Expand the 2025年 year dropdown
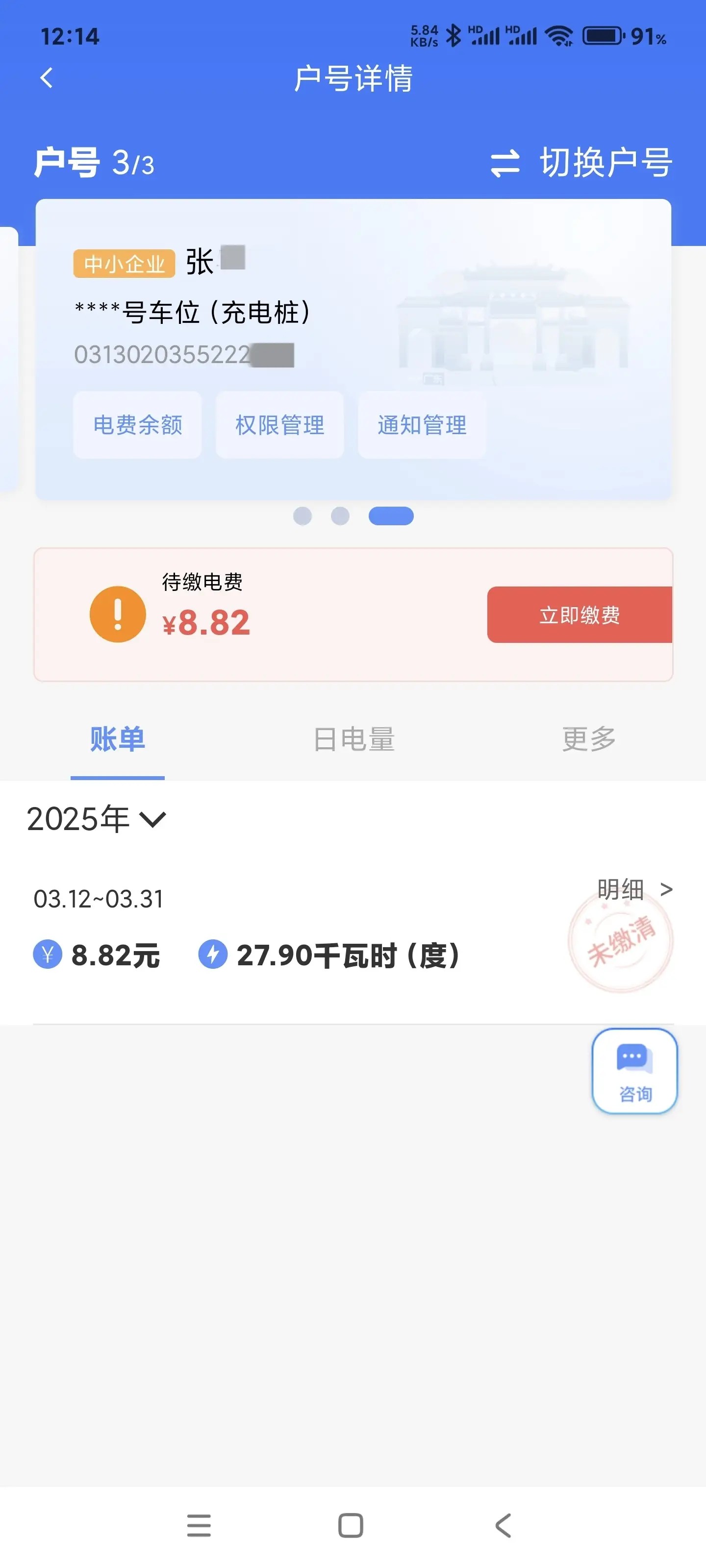Viewport: 706px width, 1568px height. tap(96, 819)
